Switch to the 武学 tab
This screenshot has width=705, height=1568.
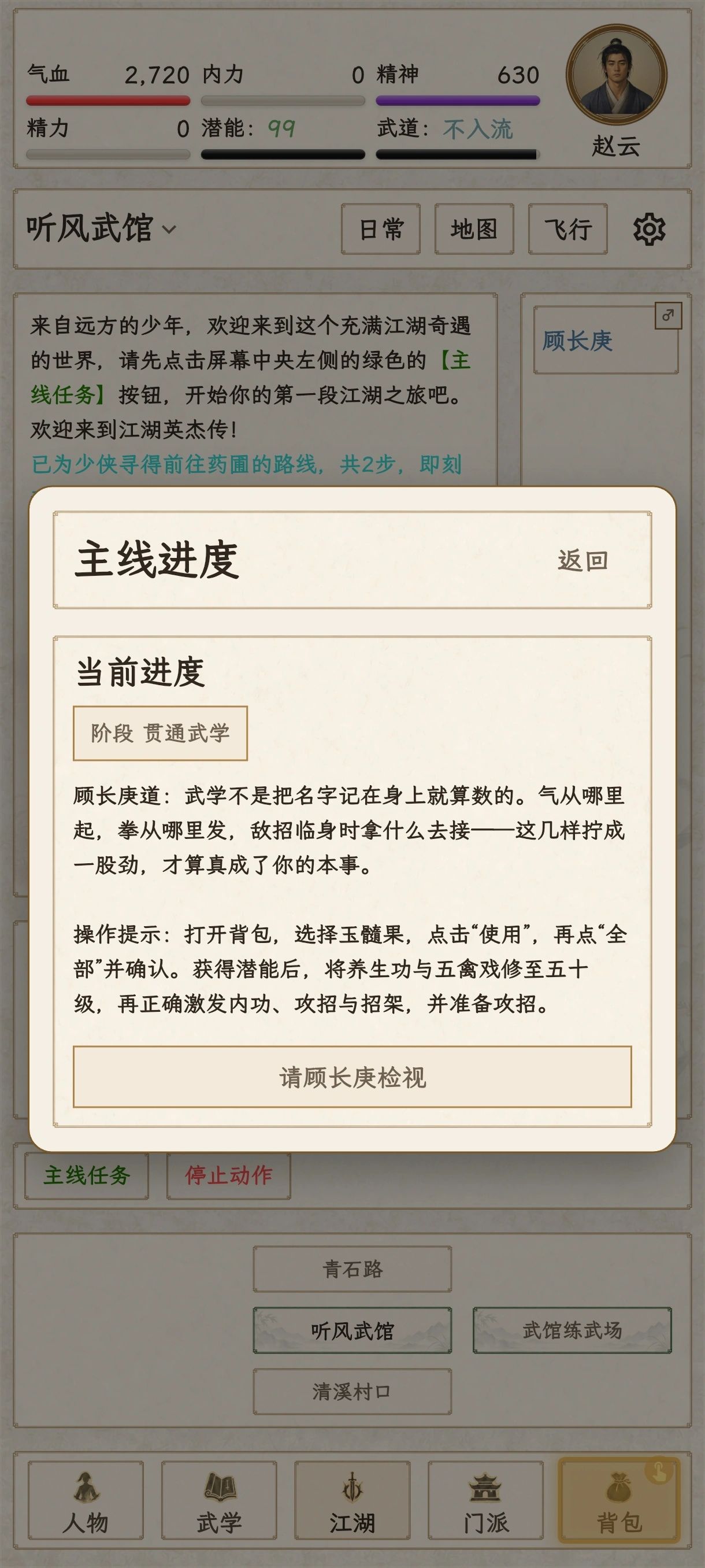click(219, 1500)
